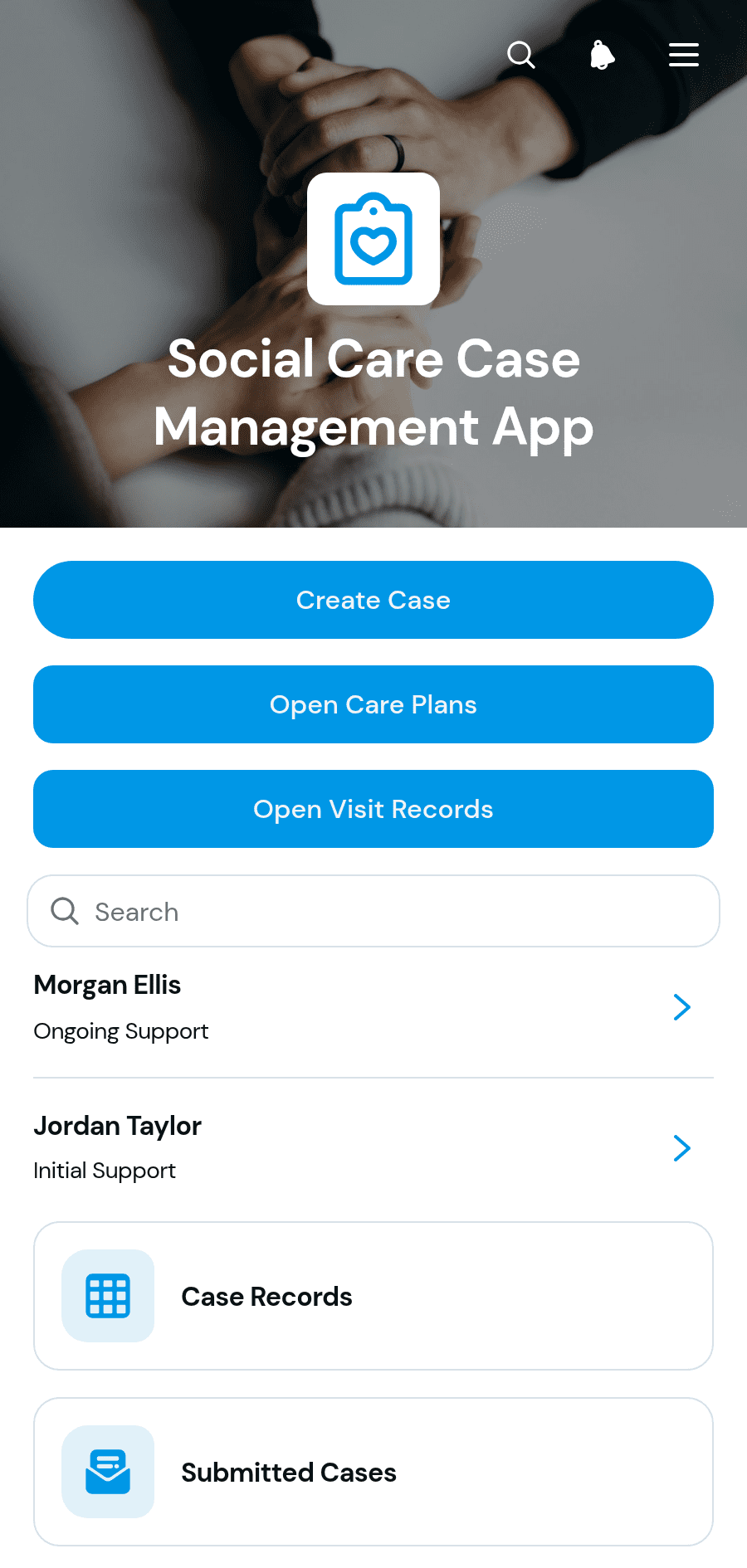Open the notifications bell
Screen dimensions: 747x1568
pos(602,55)
